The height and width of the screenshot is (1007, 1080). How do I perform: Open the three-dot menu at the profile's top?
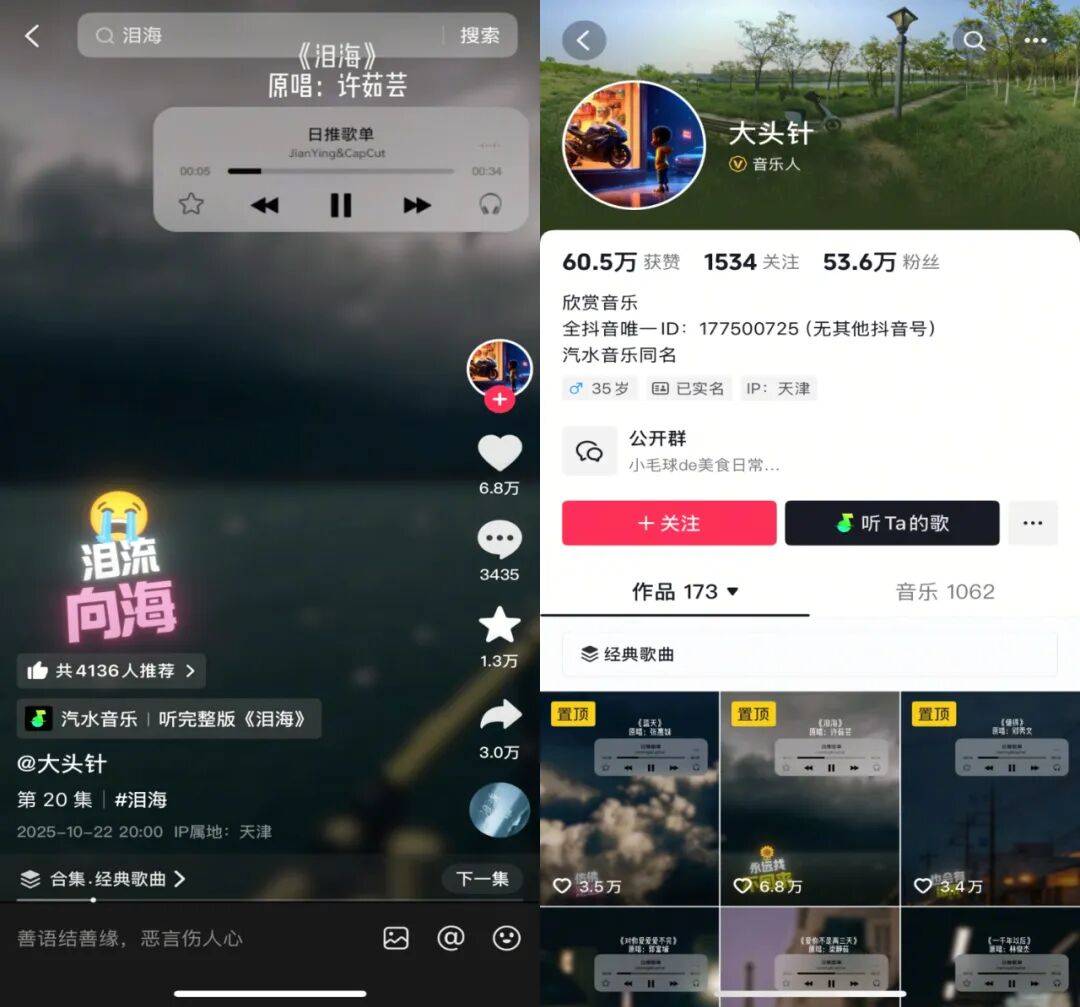tap(1036, 40)
